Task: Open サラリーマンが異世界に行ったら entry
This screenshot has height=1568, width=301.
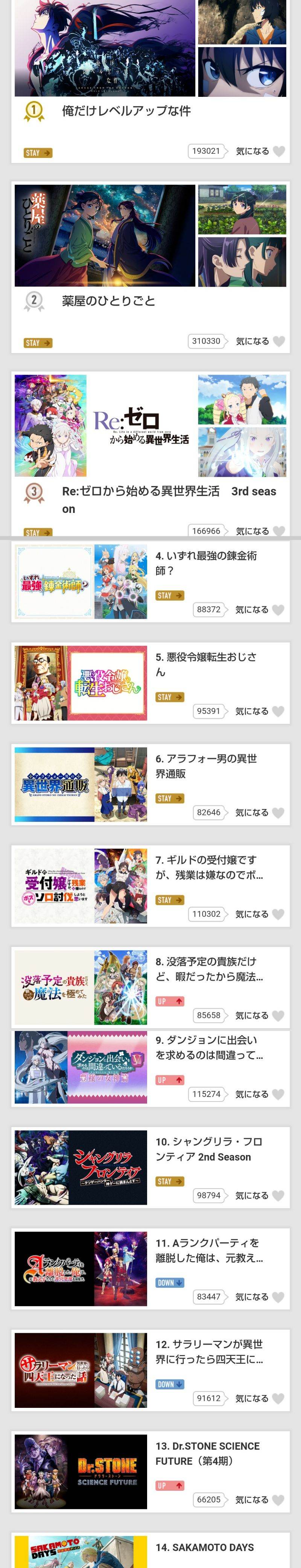Action: pos(208,1352)
